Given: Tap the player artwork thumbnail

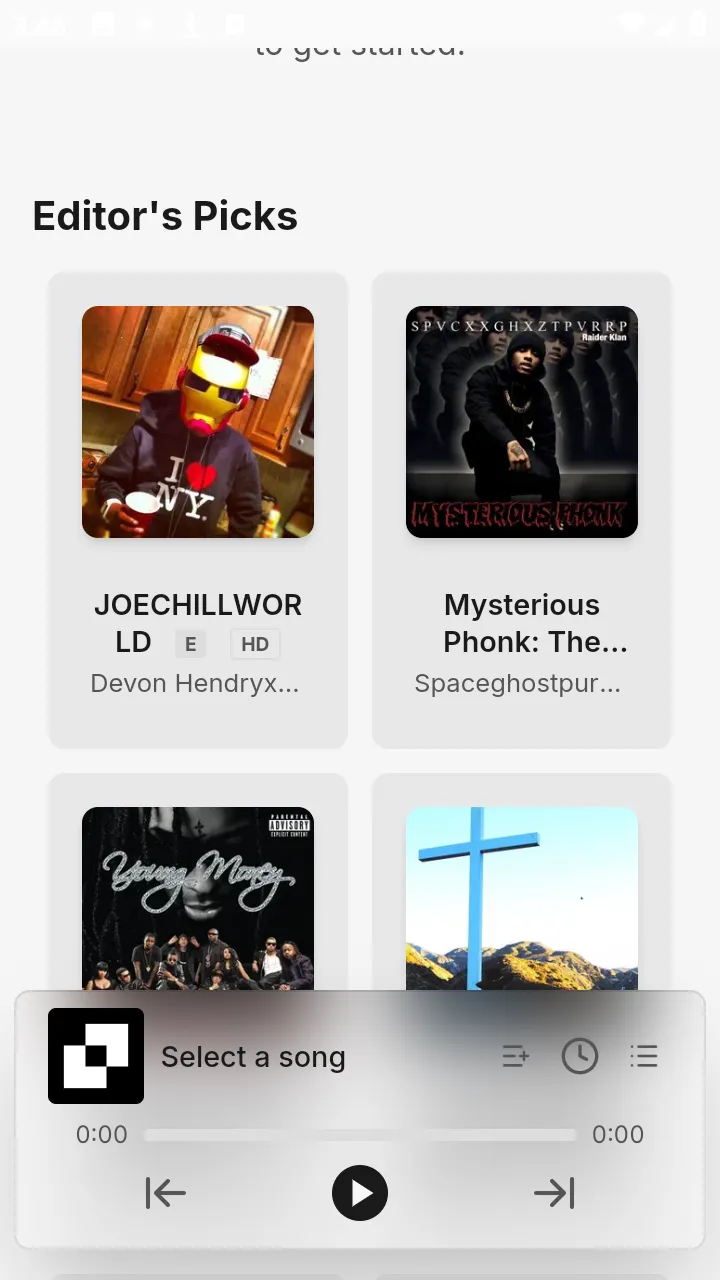Looking at the screenshot, I should click(x=96, y=1056).
